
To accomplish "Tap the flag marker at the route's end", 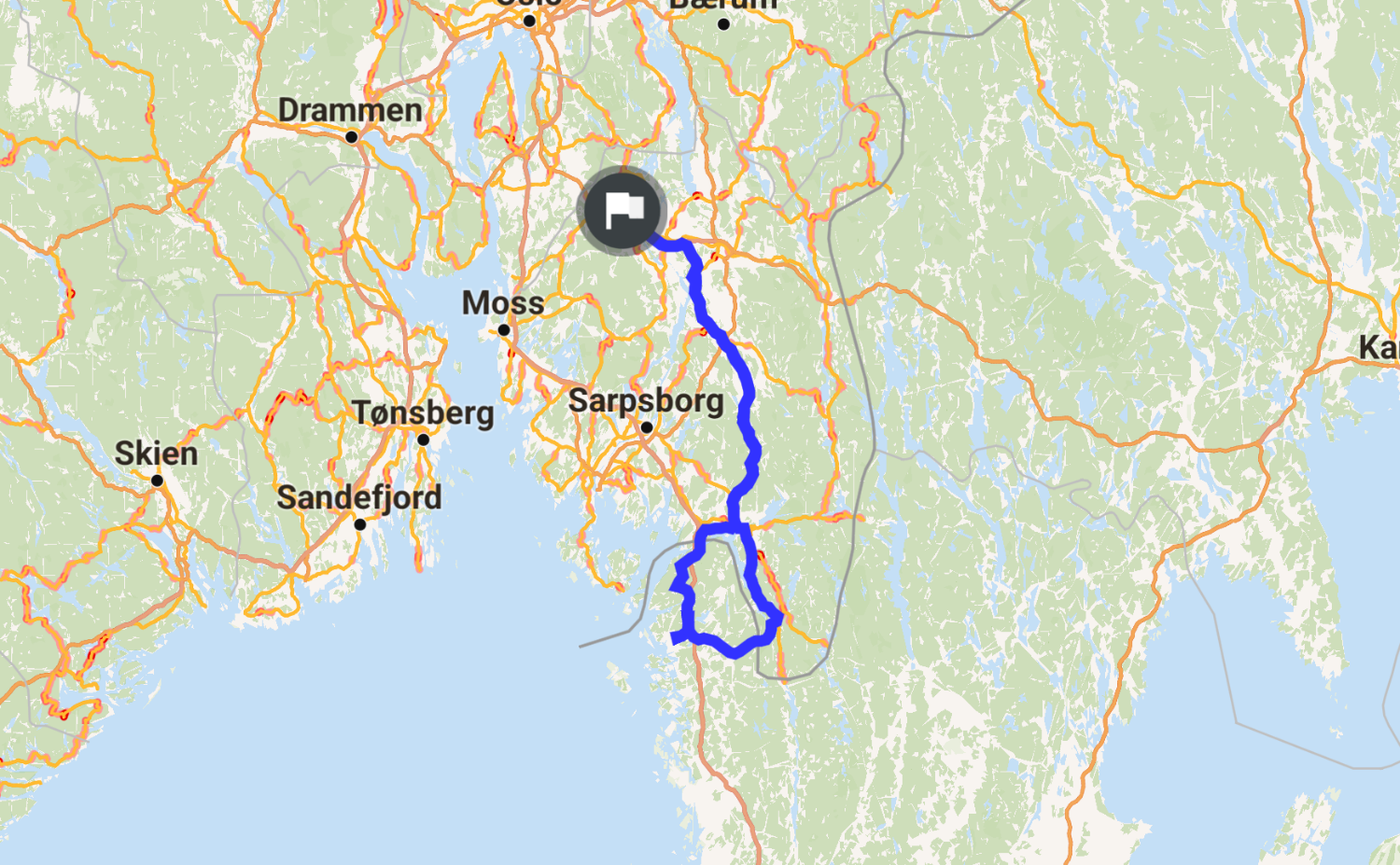I will click(x=623, y=212).
